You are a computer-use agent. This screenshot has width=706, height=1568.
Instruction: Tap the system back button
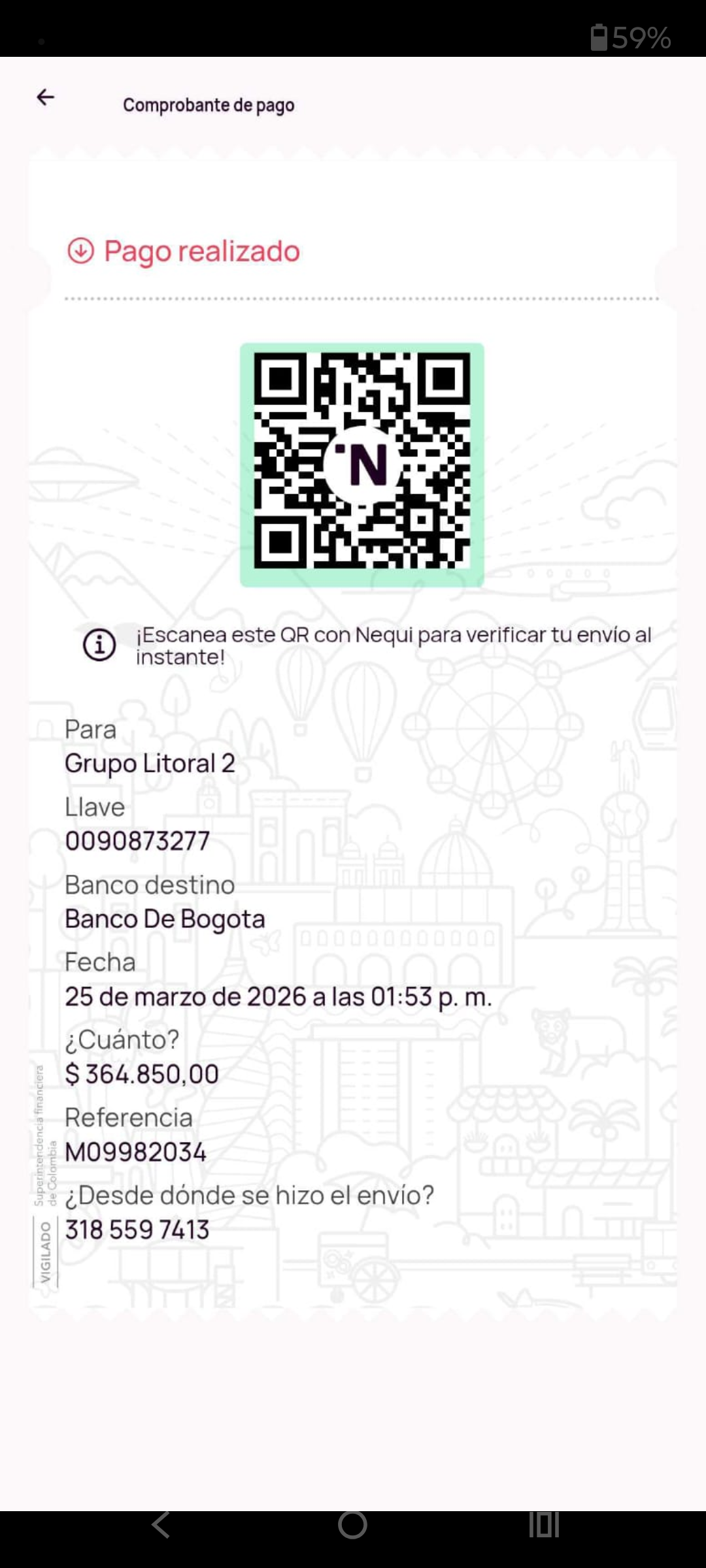pyautogui.click(x=161, y=1525)
